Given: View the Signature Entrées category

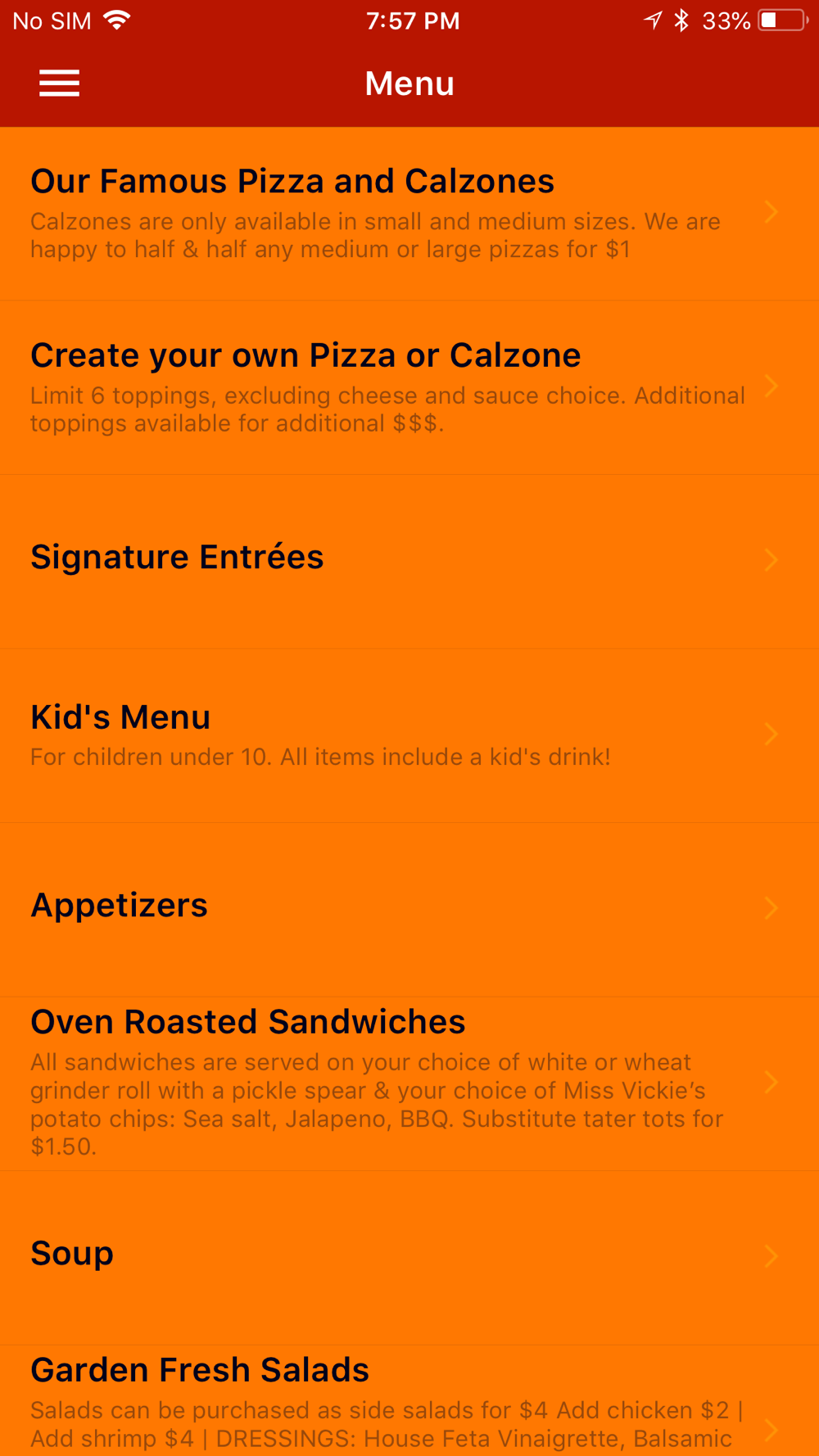Looking at the screenshot, I should tap(409, 561).
